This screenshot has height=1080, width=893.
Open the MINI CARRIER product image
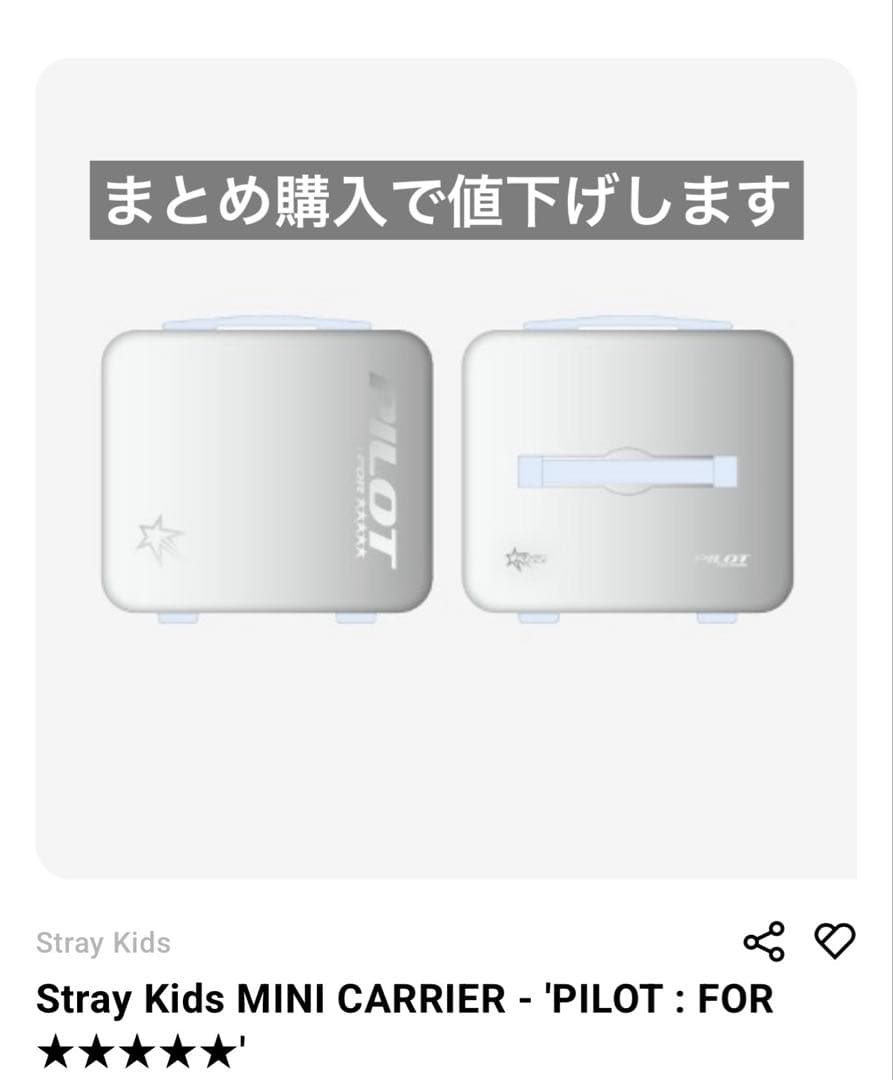[446, 470]
